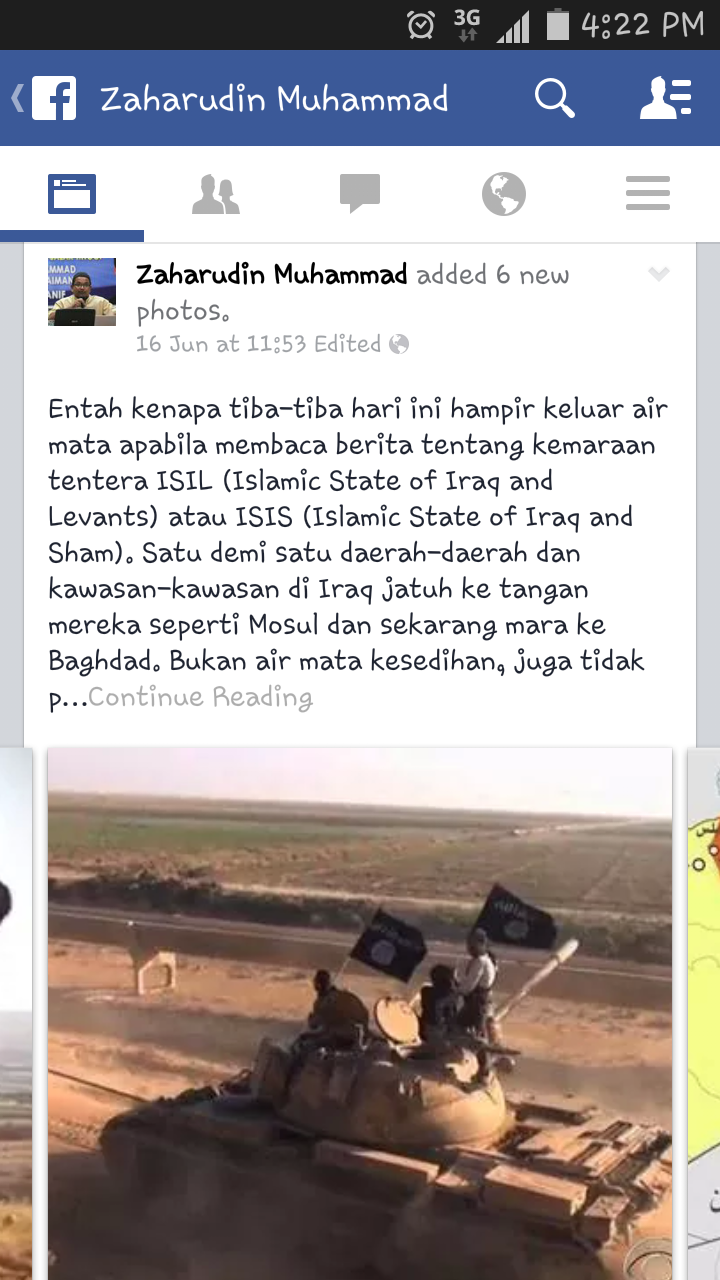Open the post timestamp 16 Jun at 11:53
This screenshot has height=1280, width=720.
click(x=222, y=344)
